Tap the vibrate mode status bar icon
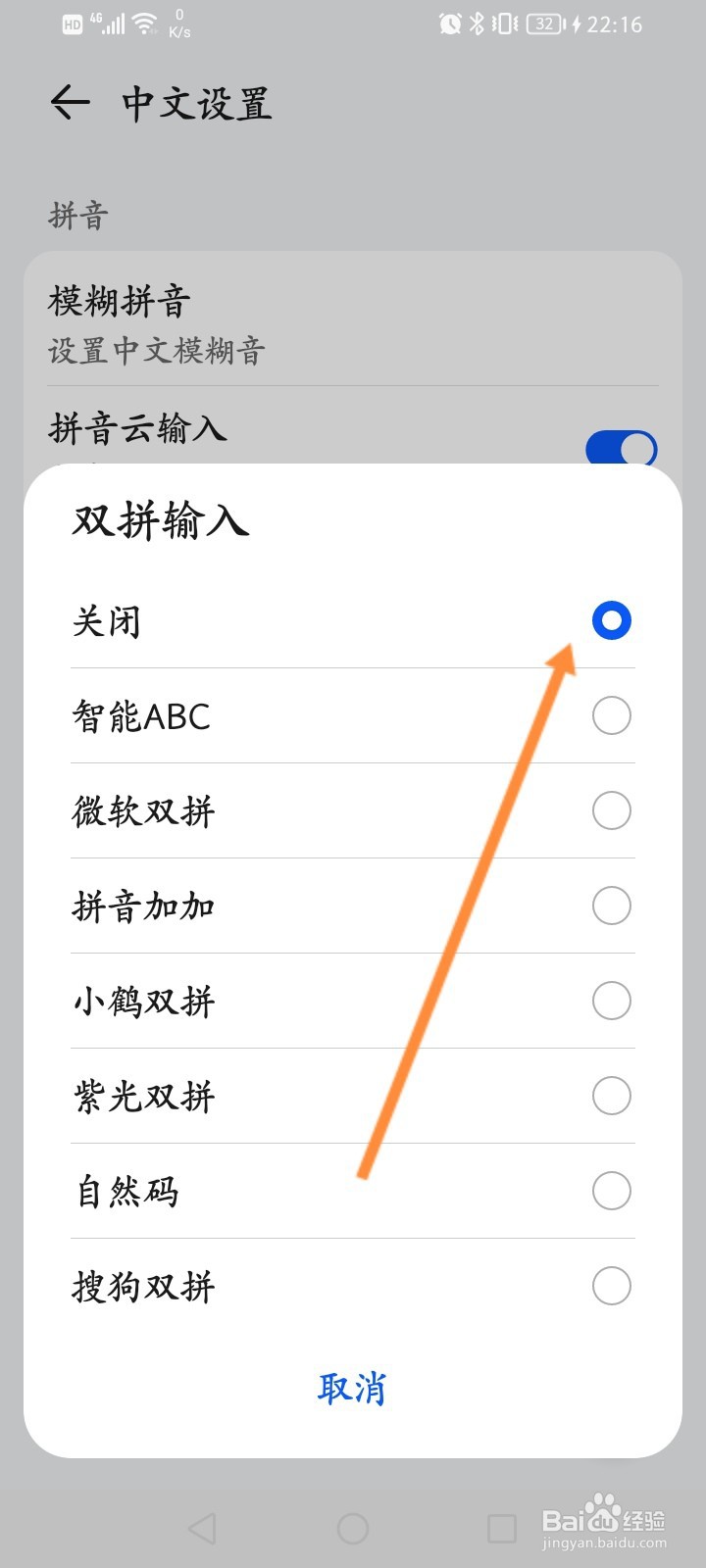 tap(502, 24)
